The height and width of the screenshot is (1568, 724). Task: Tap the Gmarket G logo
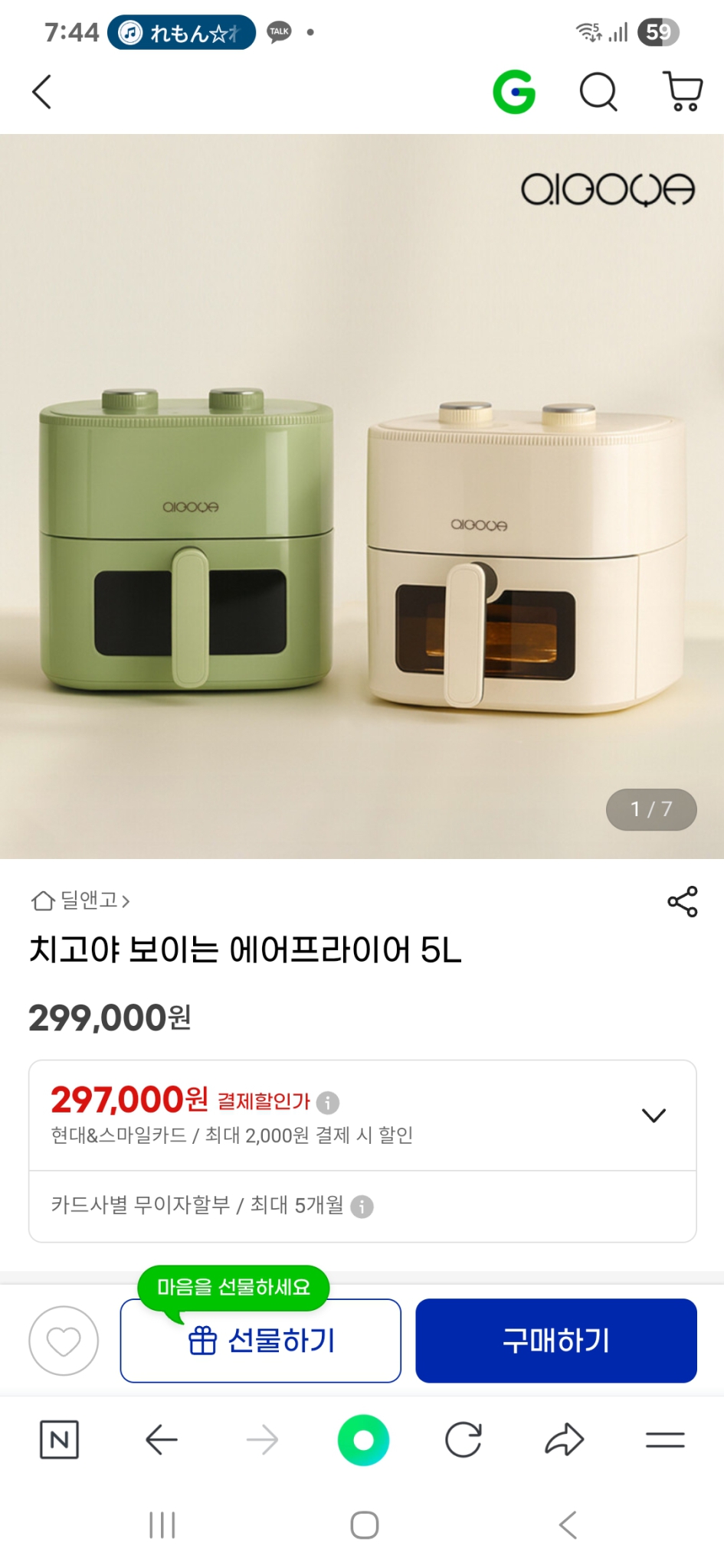(513, 92)
